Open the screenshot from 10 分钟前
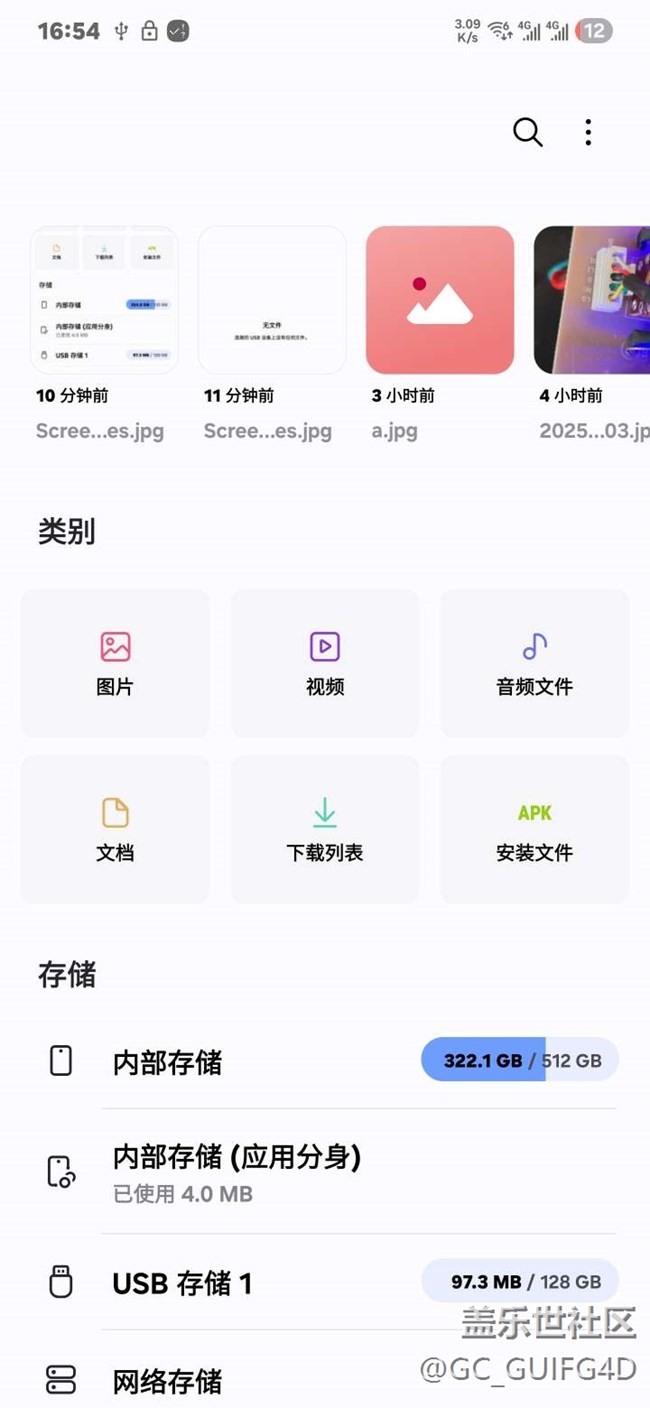650x1408 pixels. click(x=104, y=300)
